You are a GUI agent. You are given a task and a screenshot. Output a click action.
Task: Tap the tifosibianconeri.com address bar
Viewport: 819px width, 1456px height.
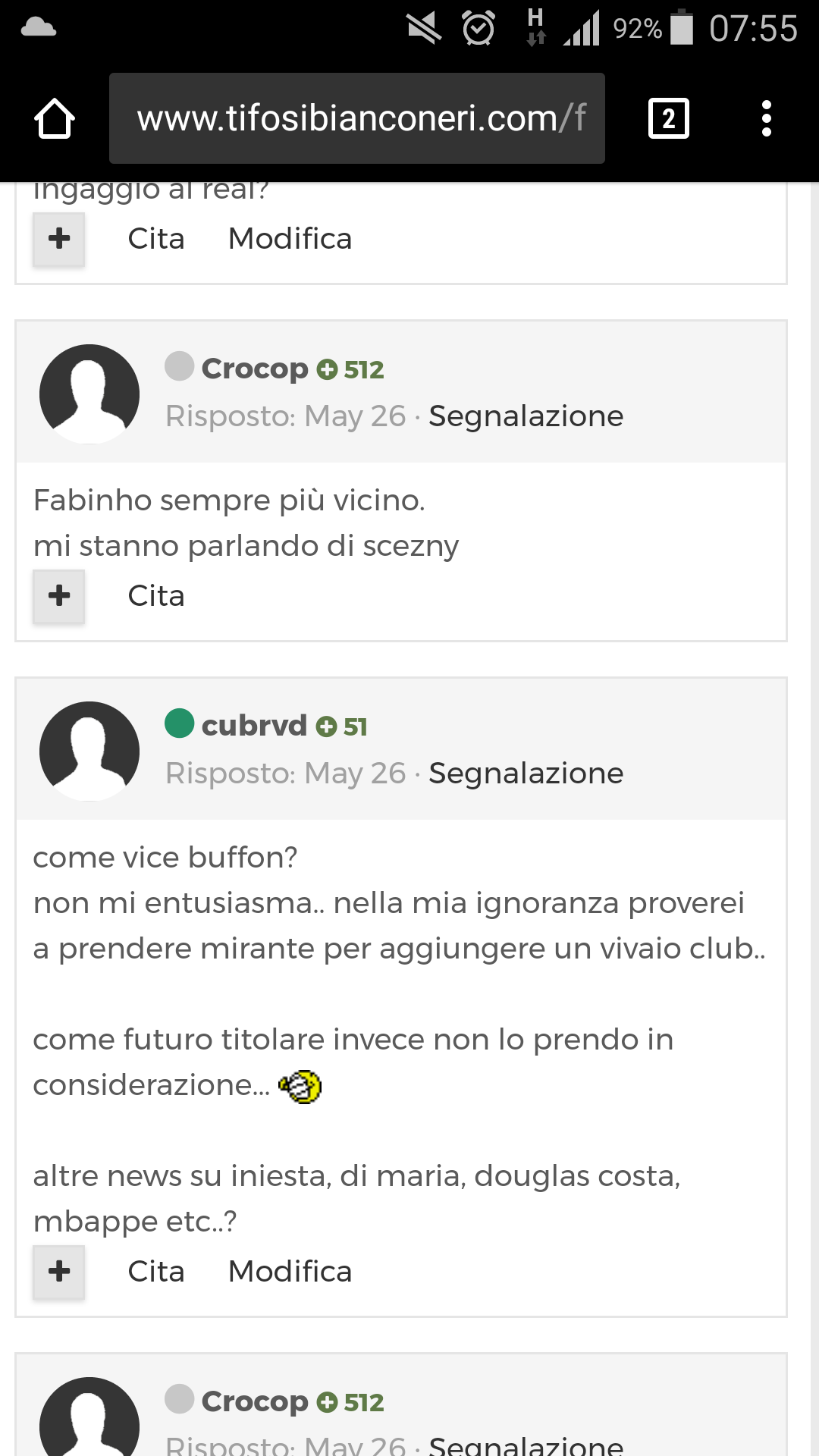(357, 118)
